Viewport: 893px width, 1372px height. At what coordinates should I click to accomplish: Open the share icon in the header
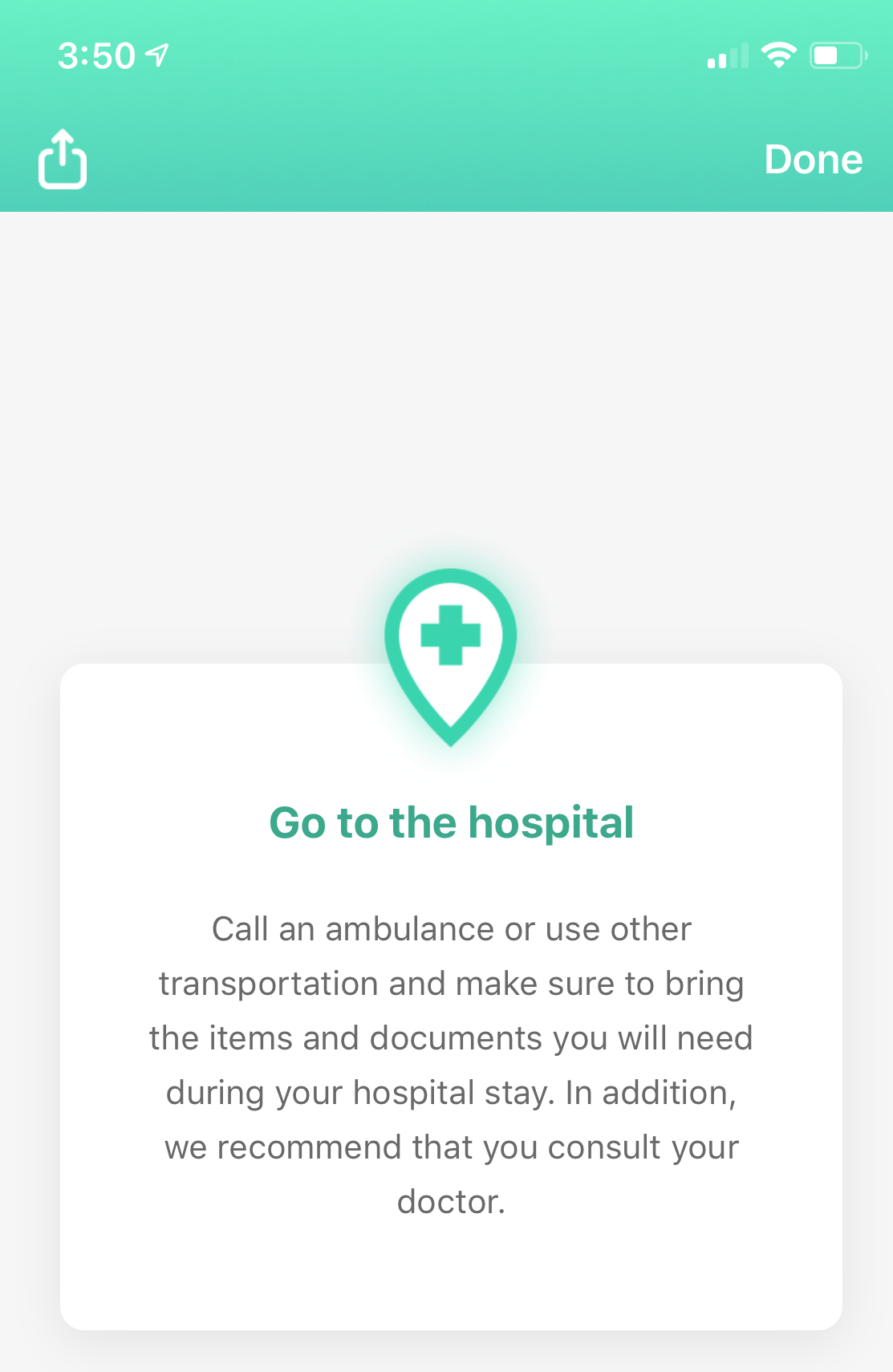coord(63,160)
